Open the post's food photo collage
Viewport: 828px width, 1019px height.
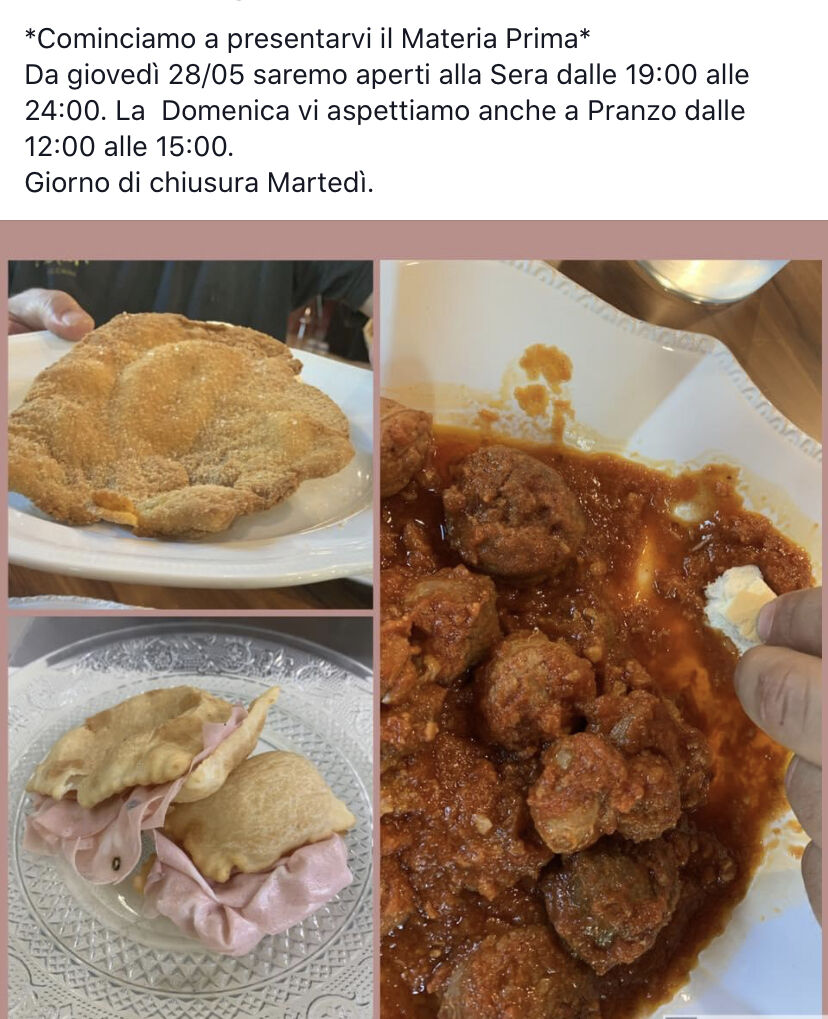[414, 619]
